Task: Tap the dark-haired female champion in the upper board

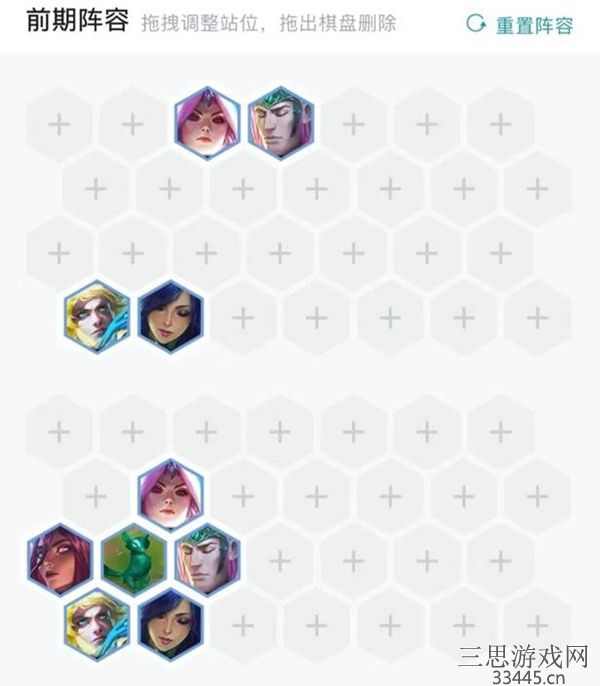Action: coord(170,316)
